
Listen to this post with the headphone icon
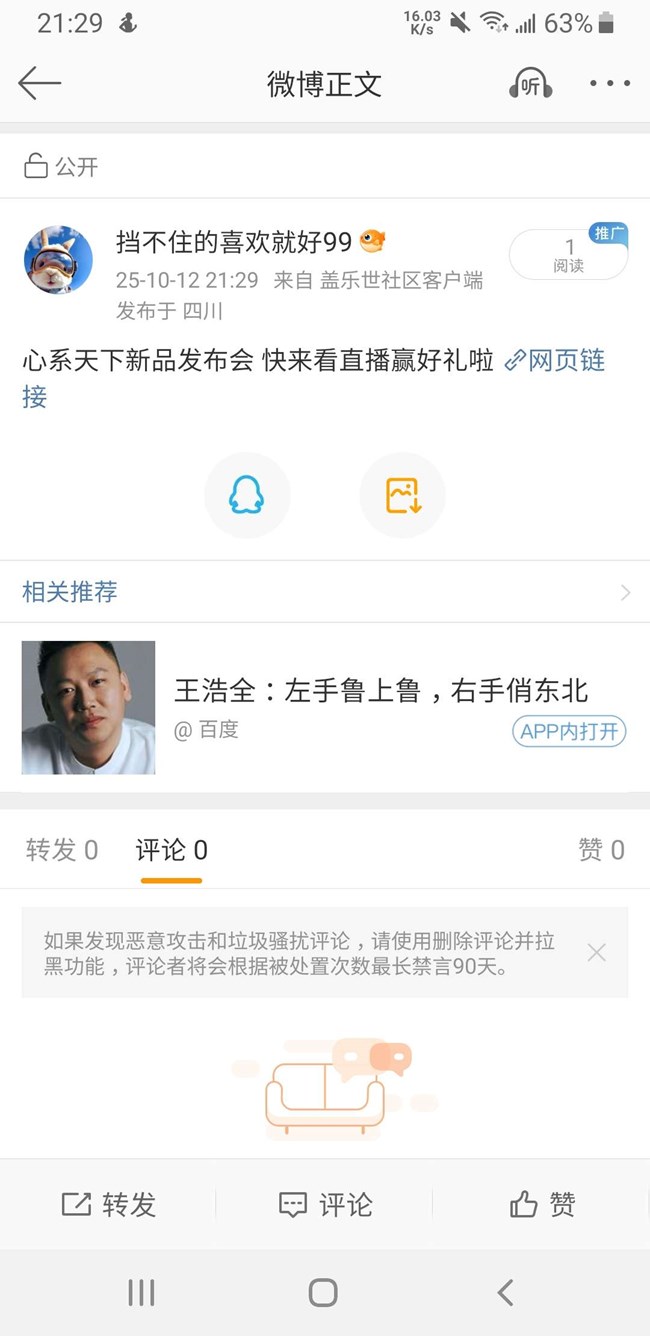(x=530, y=84)
